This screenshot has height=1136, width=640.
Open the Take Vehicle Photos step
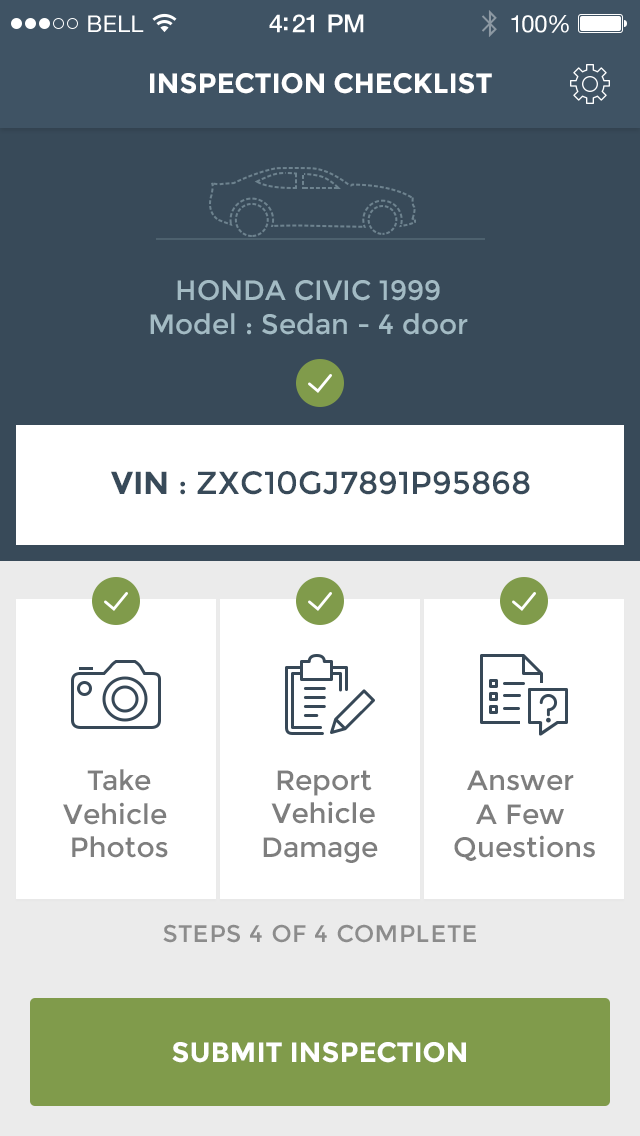click(116, 750)
